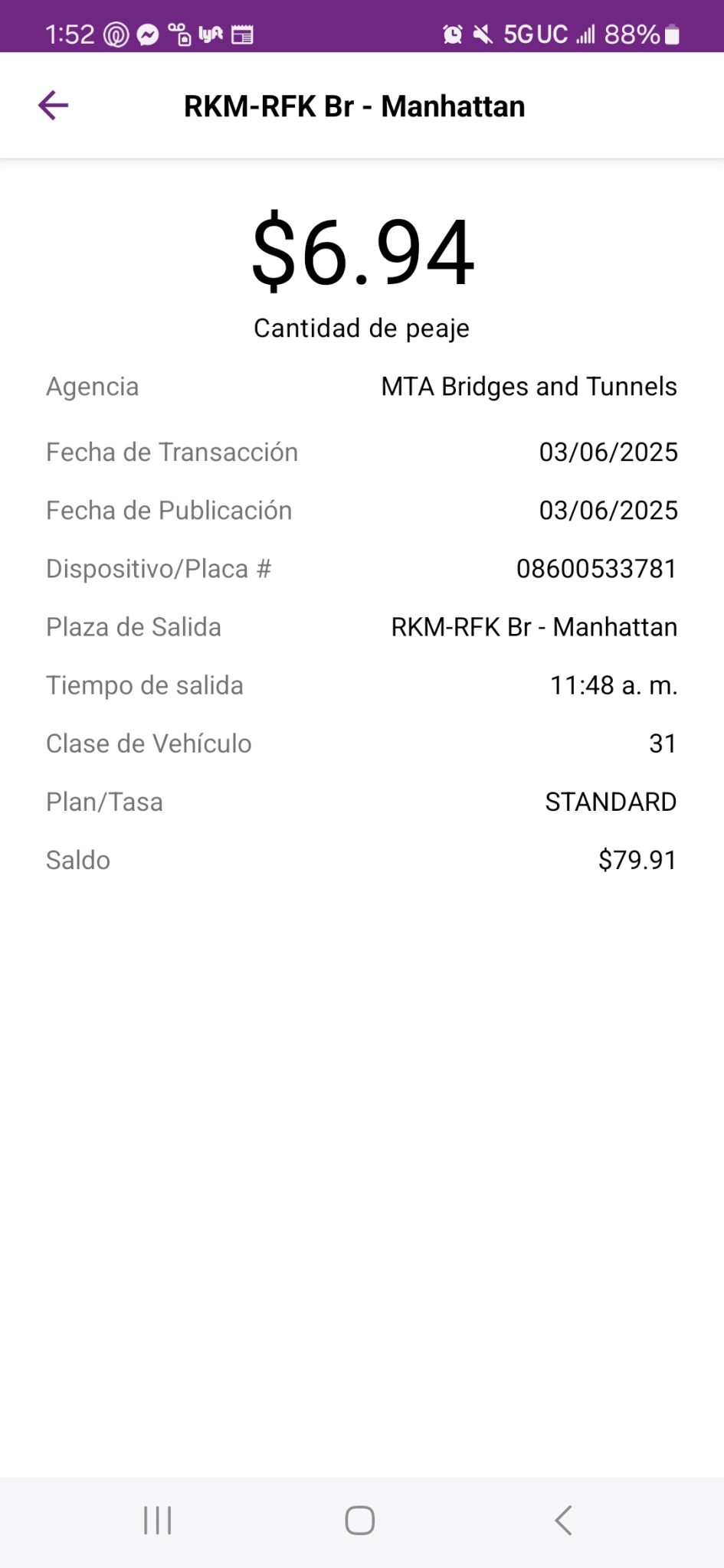Open recent apps from navigation bar
The height and width of the screenshot is (1568, 724).
tap(158, 1521)
